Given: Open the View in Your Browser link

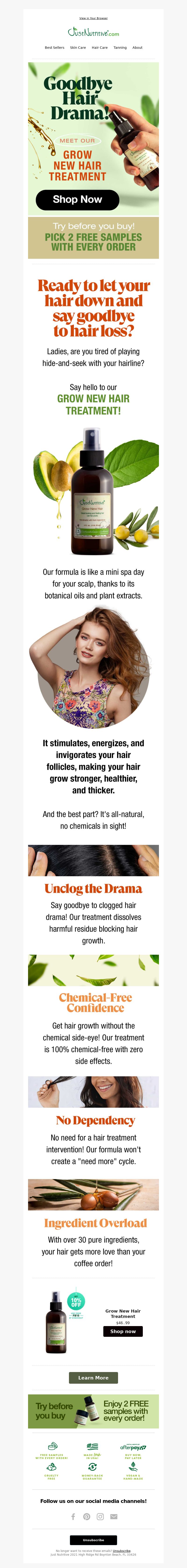Looking at the screenshot, I should pyautogui.click(x=93, y=18).
